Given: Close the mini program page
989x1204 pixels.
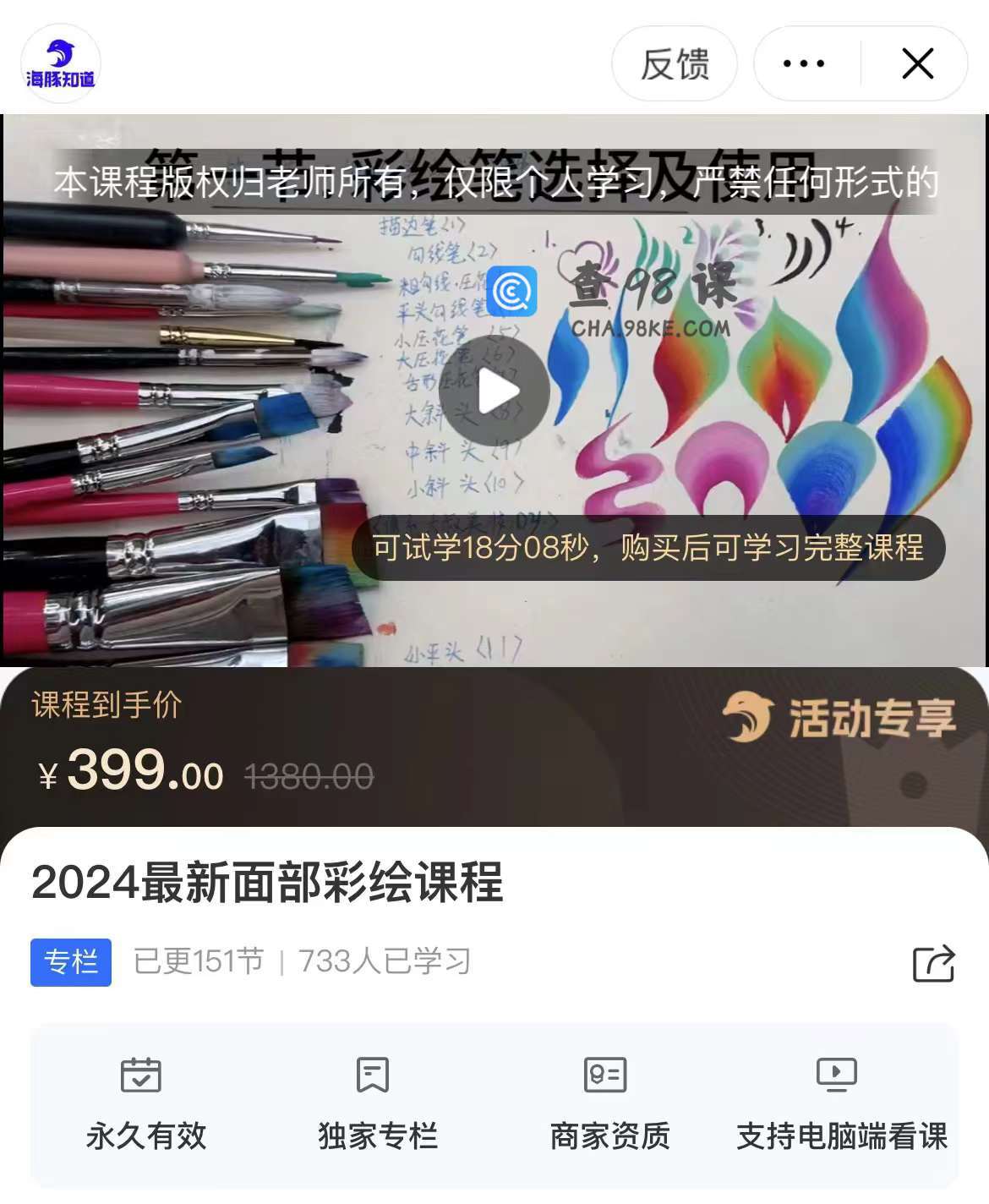Looking at the screenshot, I should 917,63.
